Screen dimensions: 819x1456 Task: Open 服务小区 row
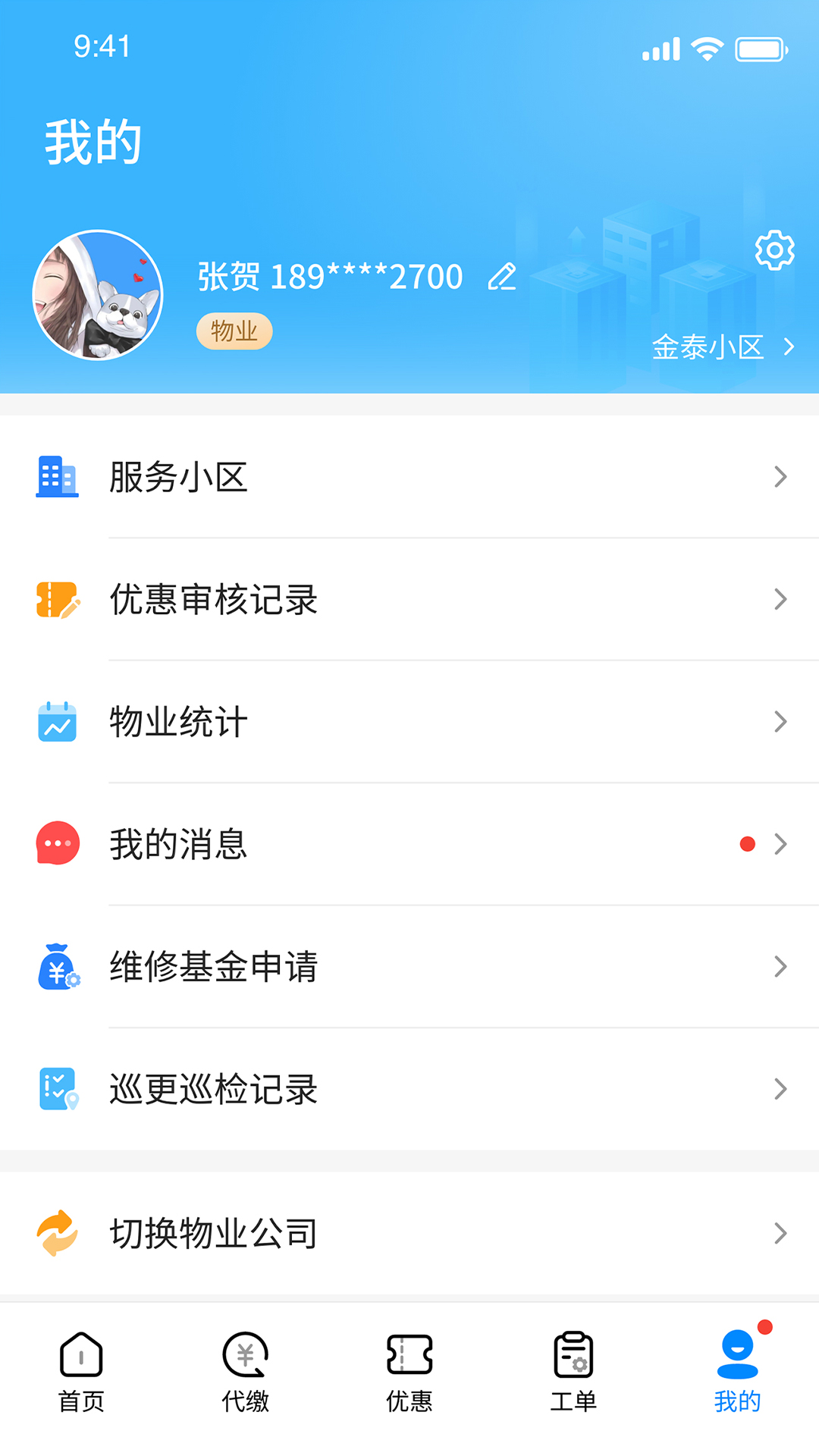point(409,477)
